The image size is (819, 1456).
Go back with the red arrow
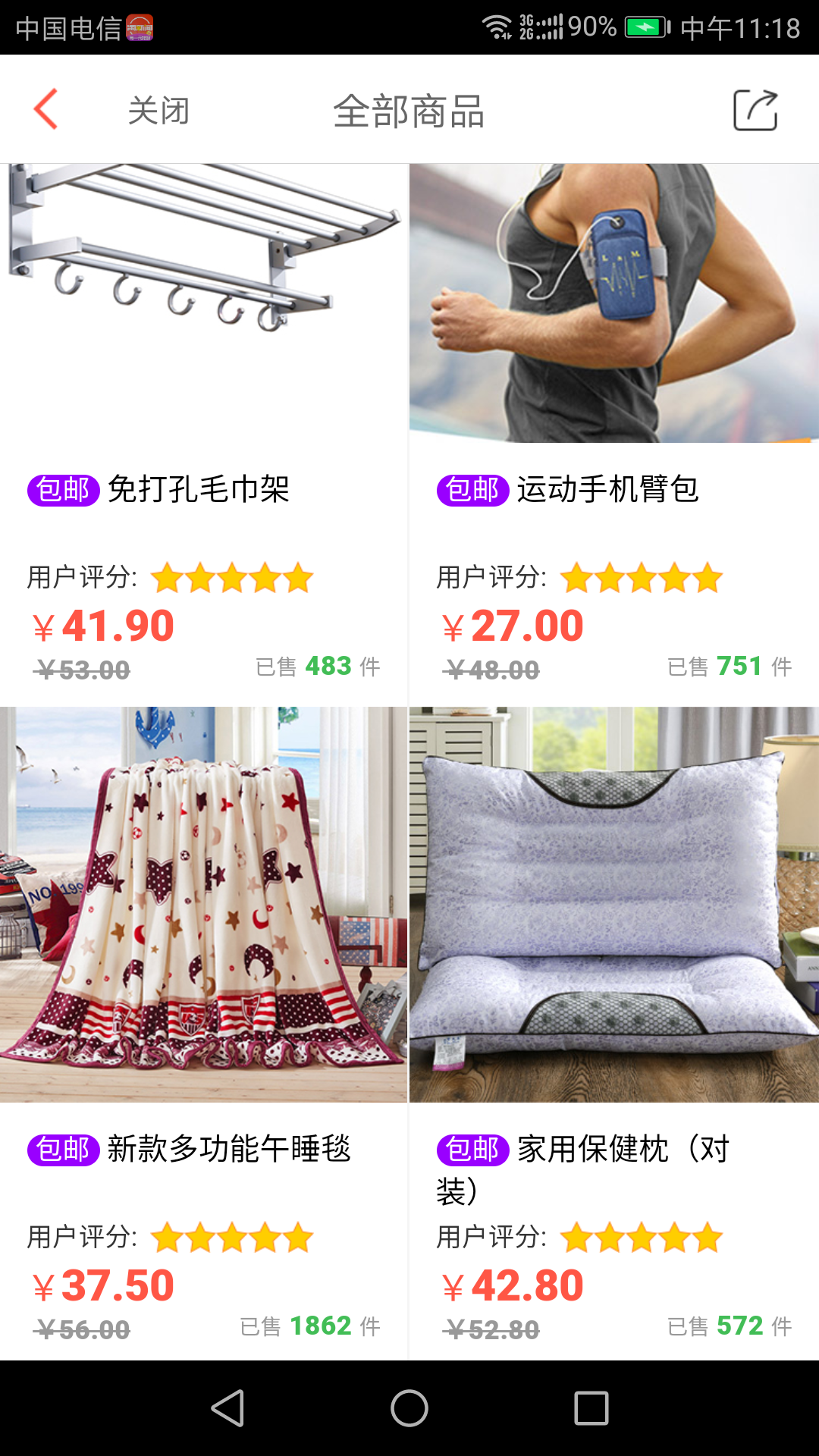46,109
